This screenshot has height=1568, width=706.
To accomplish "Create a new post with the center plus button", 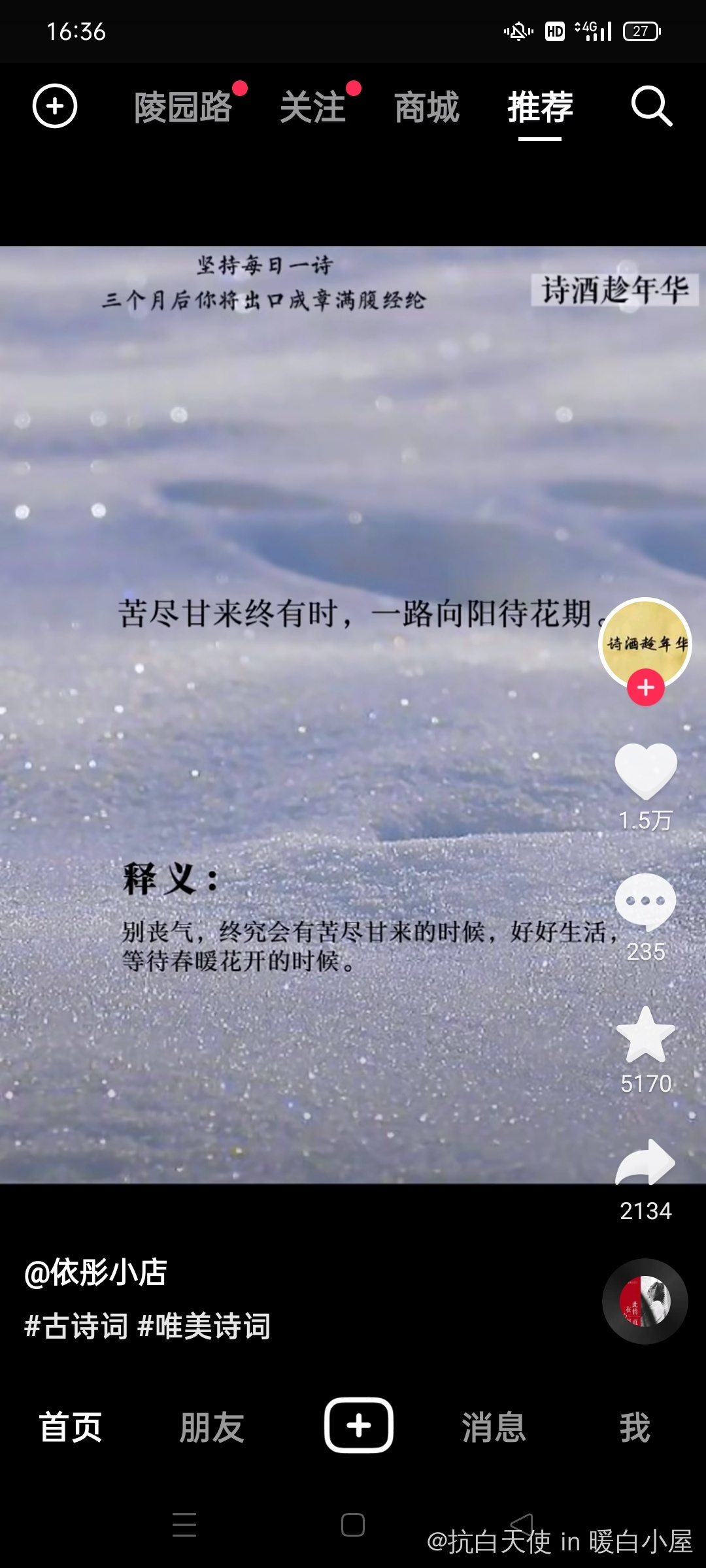I will click(358, 1425).
